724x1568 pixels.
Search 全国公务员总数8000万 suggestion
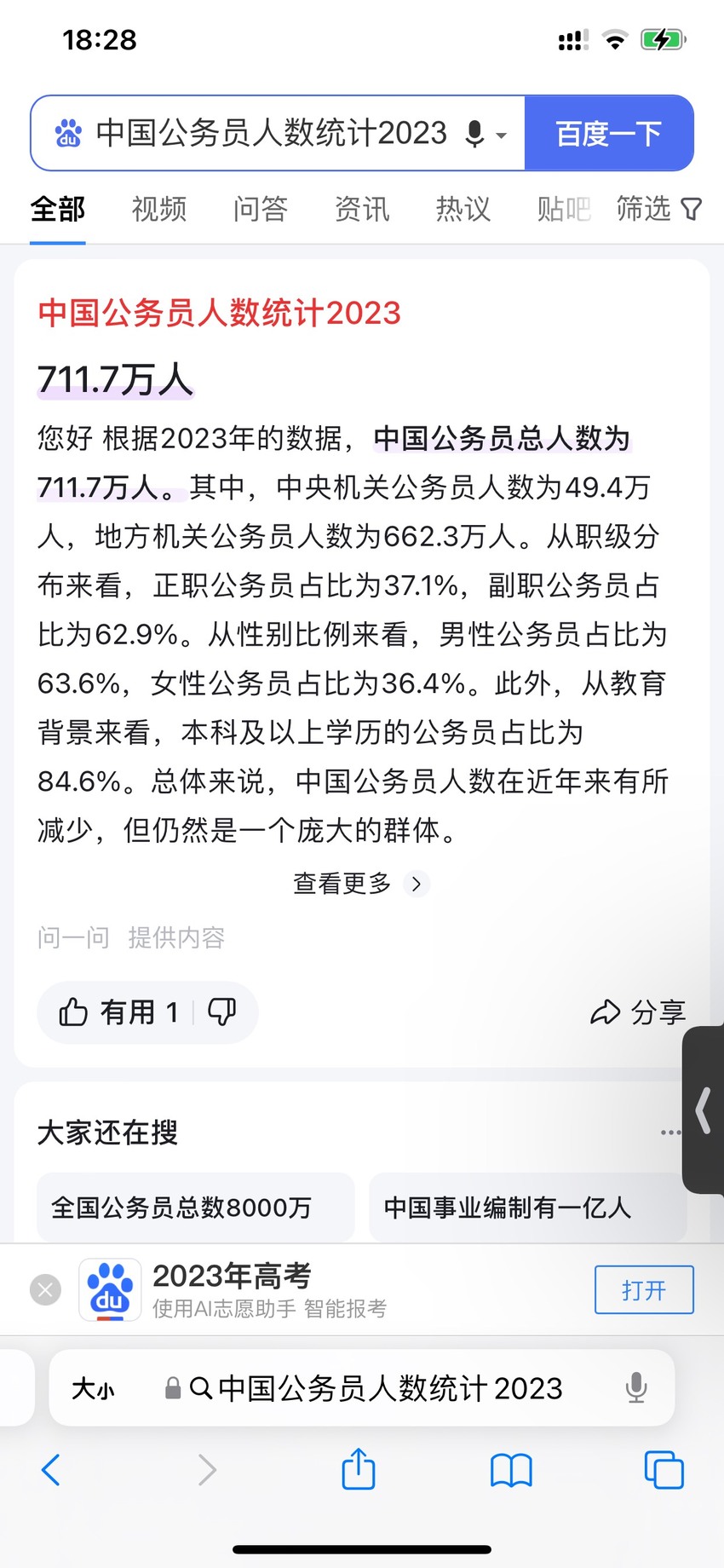point(195,1208)
